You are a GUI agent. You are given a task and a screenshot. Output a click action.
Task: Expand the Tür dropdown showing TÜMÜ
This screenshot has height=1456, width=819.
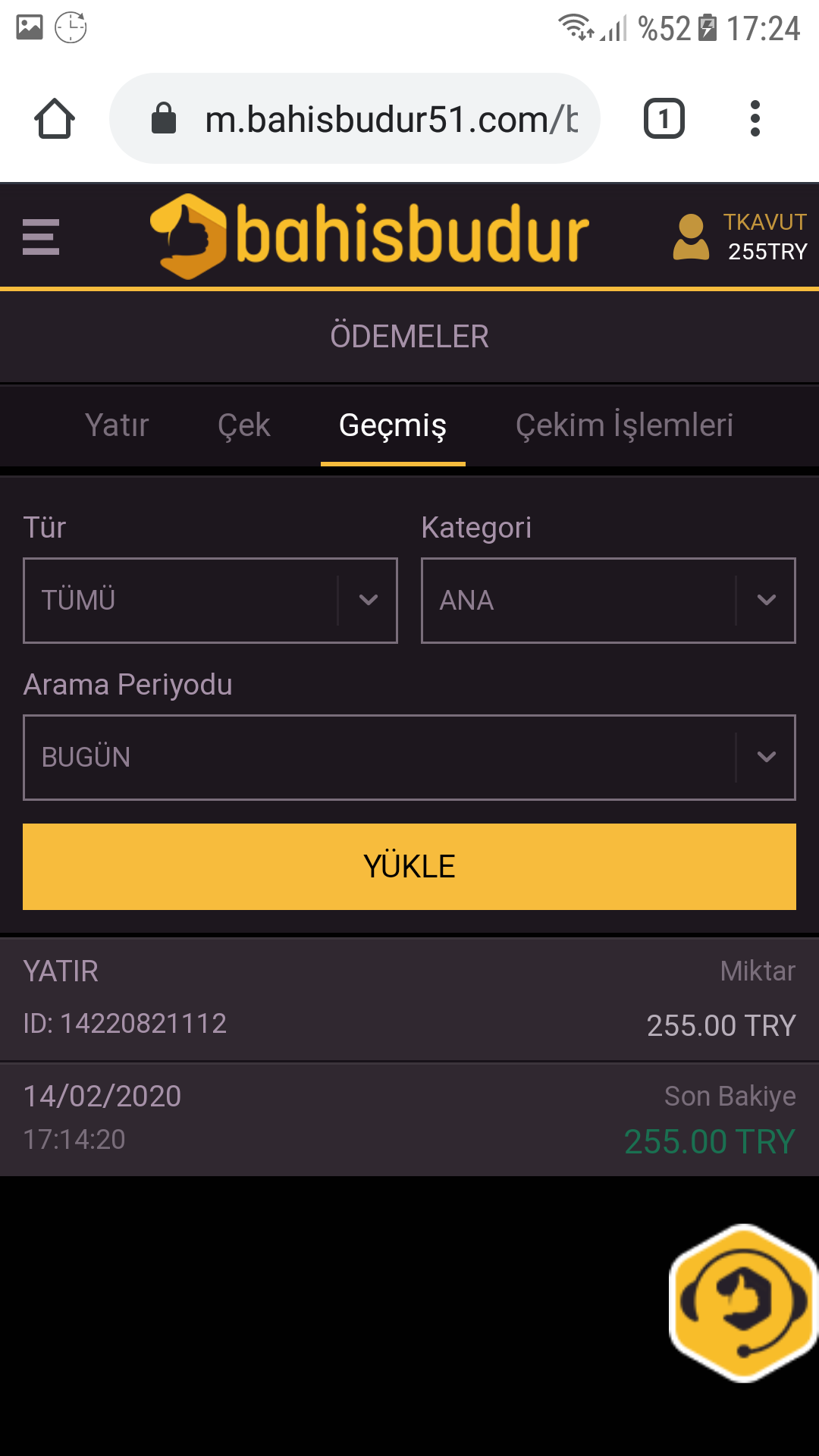click(211, 601)
